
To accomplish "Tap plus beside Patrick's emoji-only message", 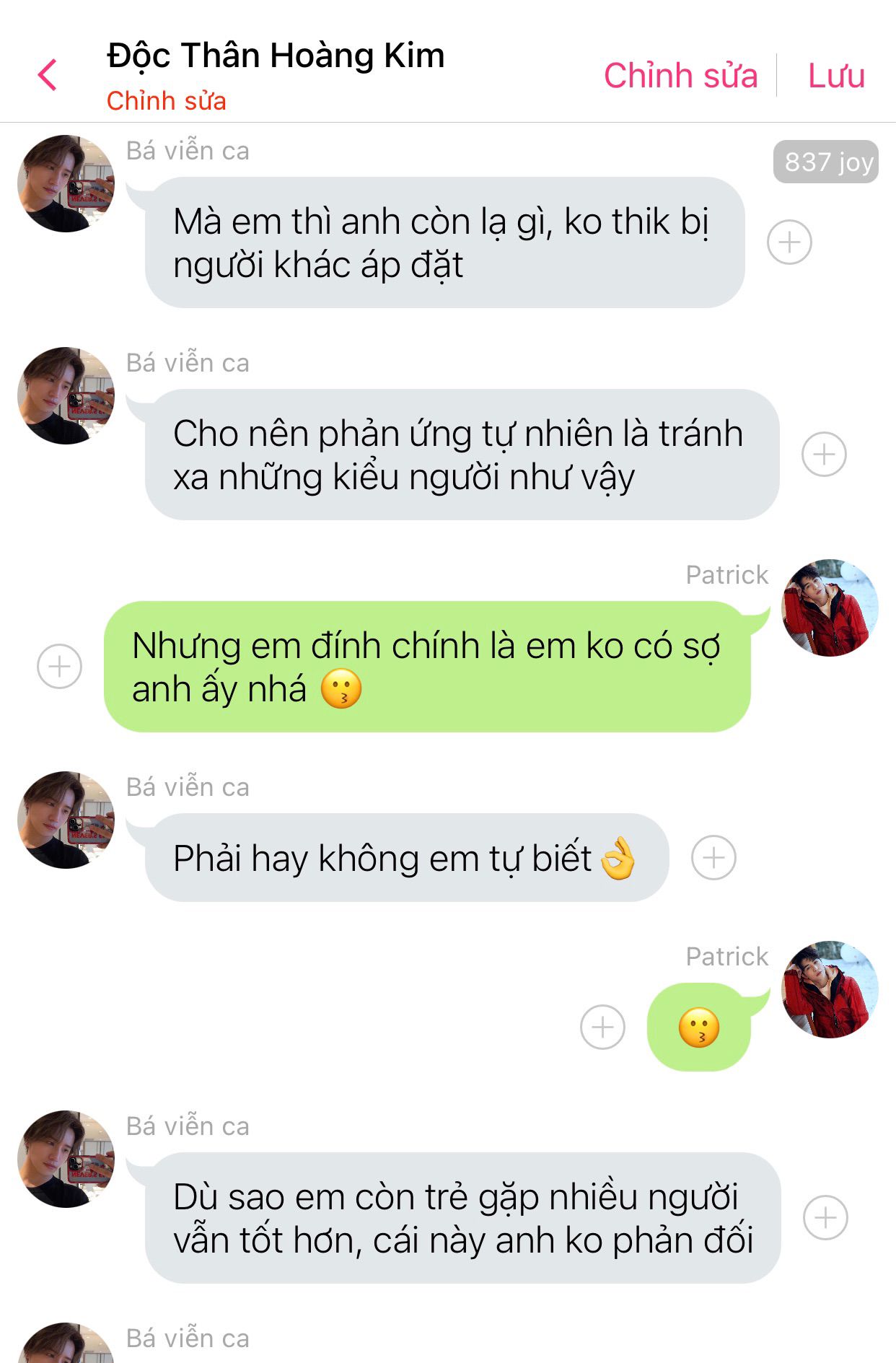I will pyautogui.click(x=602, y=1027).
